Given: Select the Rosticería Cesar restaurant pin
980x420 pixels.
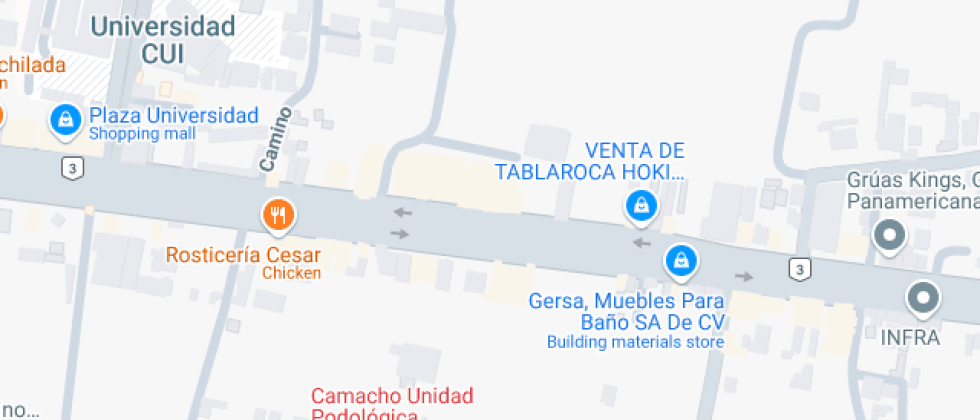Looking at the screenshot, I should (x=279, y=216).
